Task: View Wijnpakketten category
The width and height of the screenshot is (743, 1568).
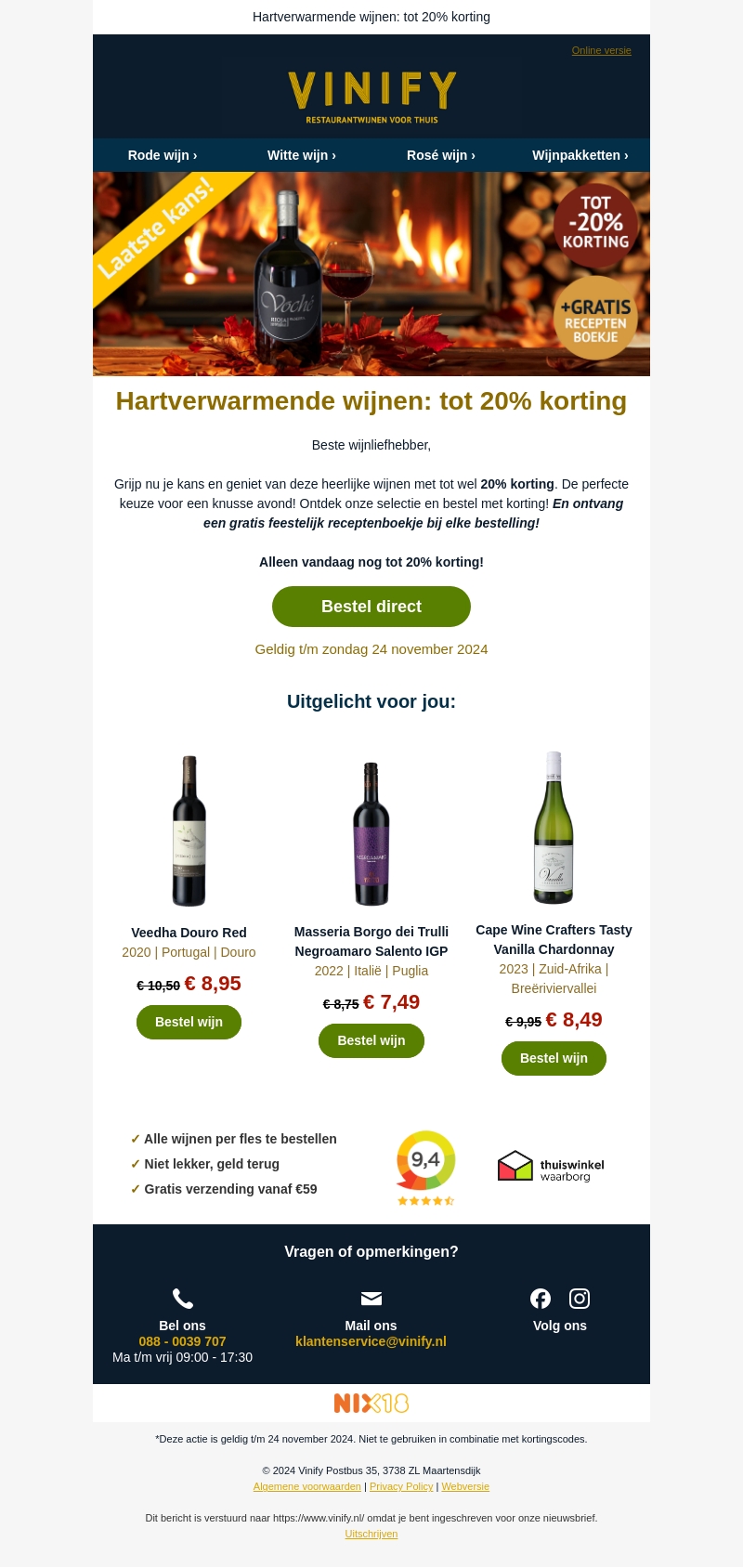Action: tap(580, 155)
